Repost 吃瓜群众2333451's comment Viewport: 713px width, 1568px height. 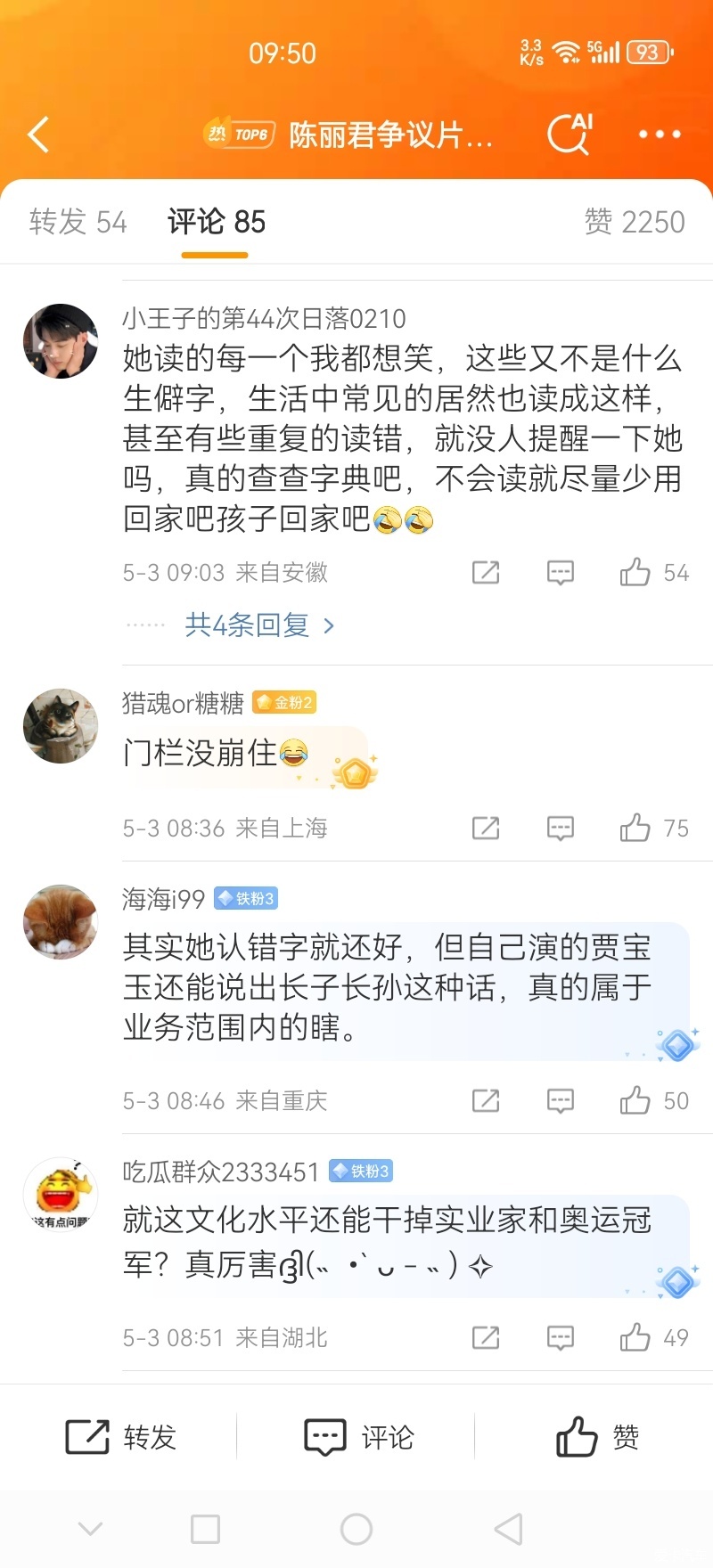486,1337
